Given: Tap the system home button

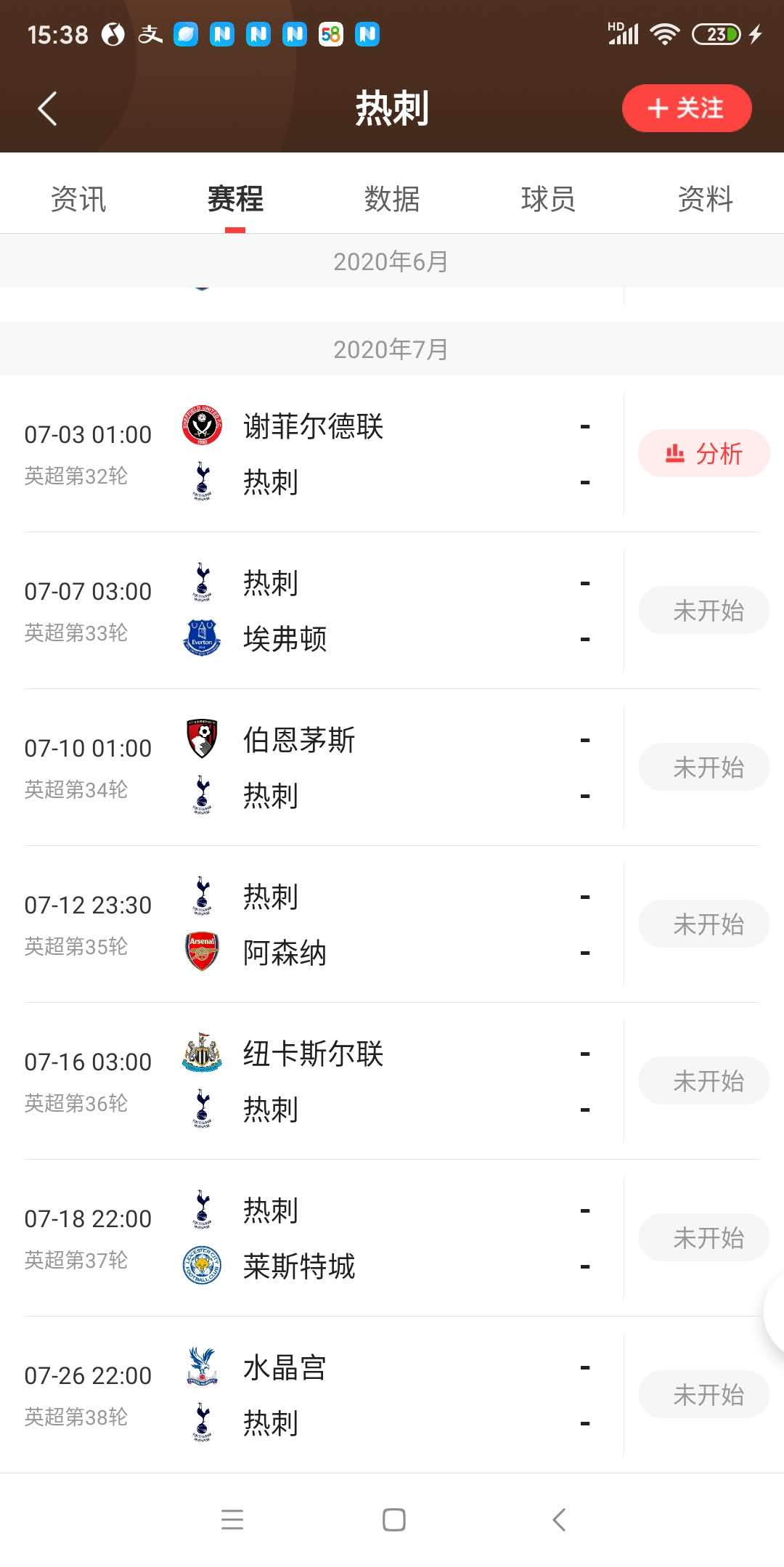Looking at the screenshot, I should click(393, 1520).
